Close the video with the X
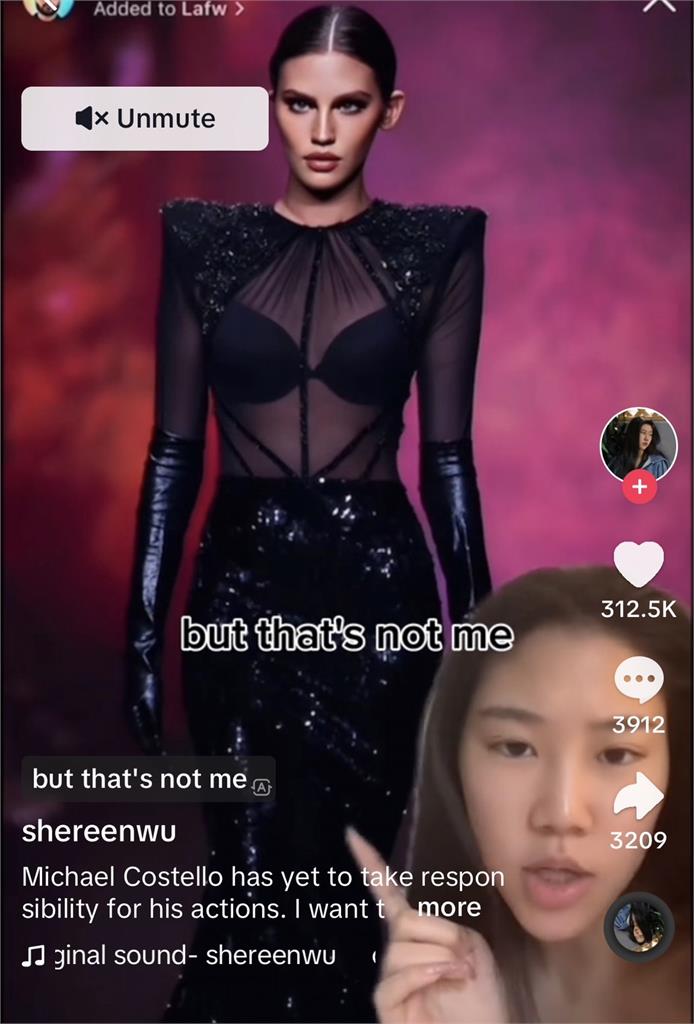Viewport: 694px width, 1024px height. pos(658,5)
